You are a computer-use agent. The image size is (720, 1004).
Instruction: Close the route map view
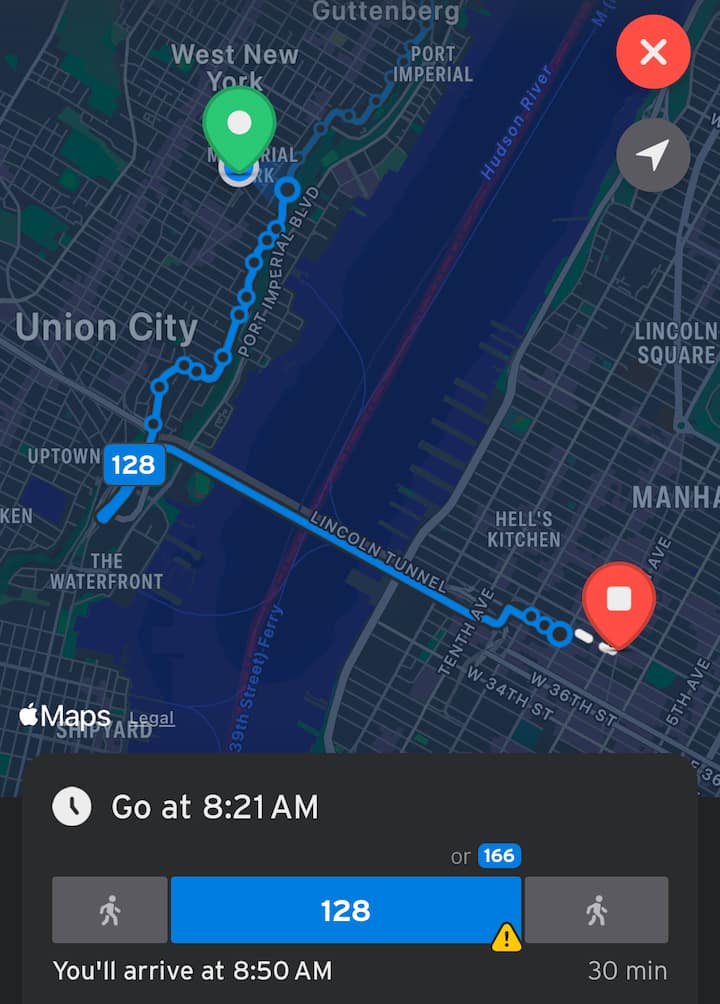tap(653, 52)
